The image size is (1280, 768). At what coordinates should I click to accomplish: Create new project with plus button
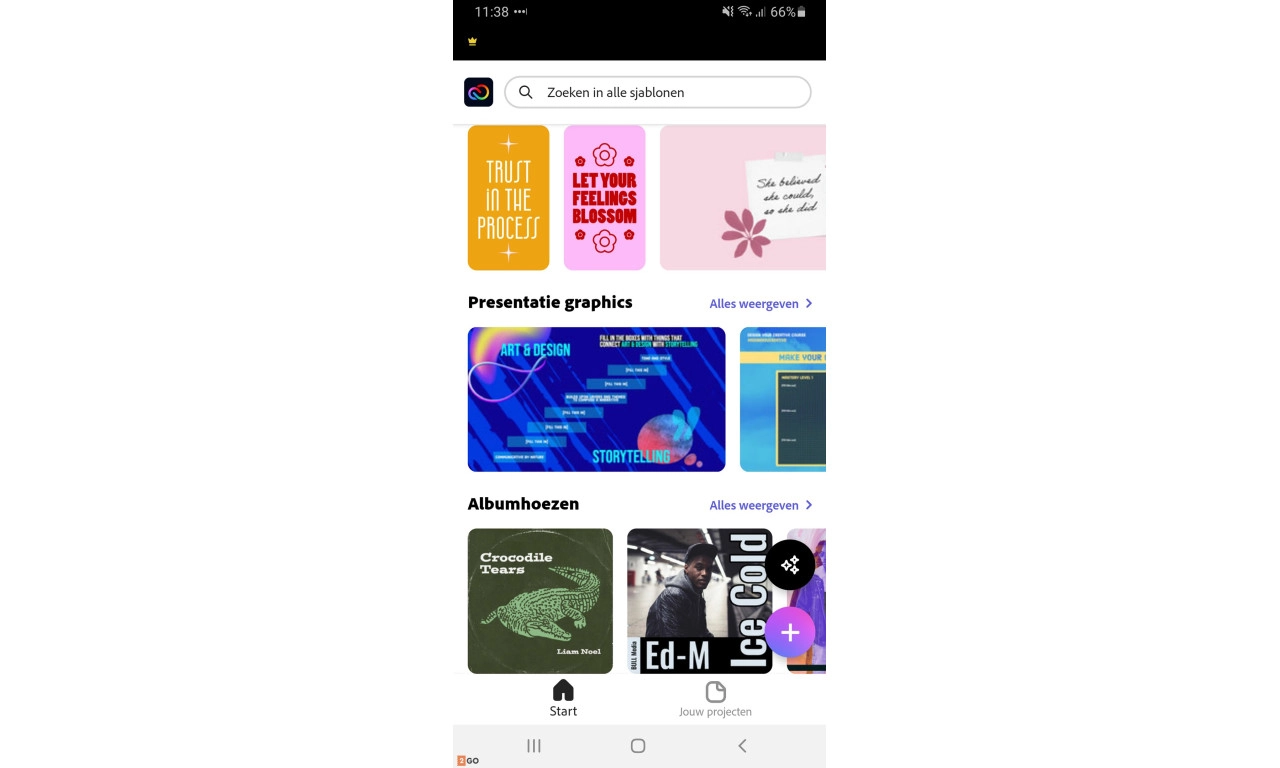[x=790, y=632]
